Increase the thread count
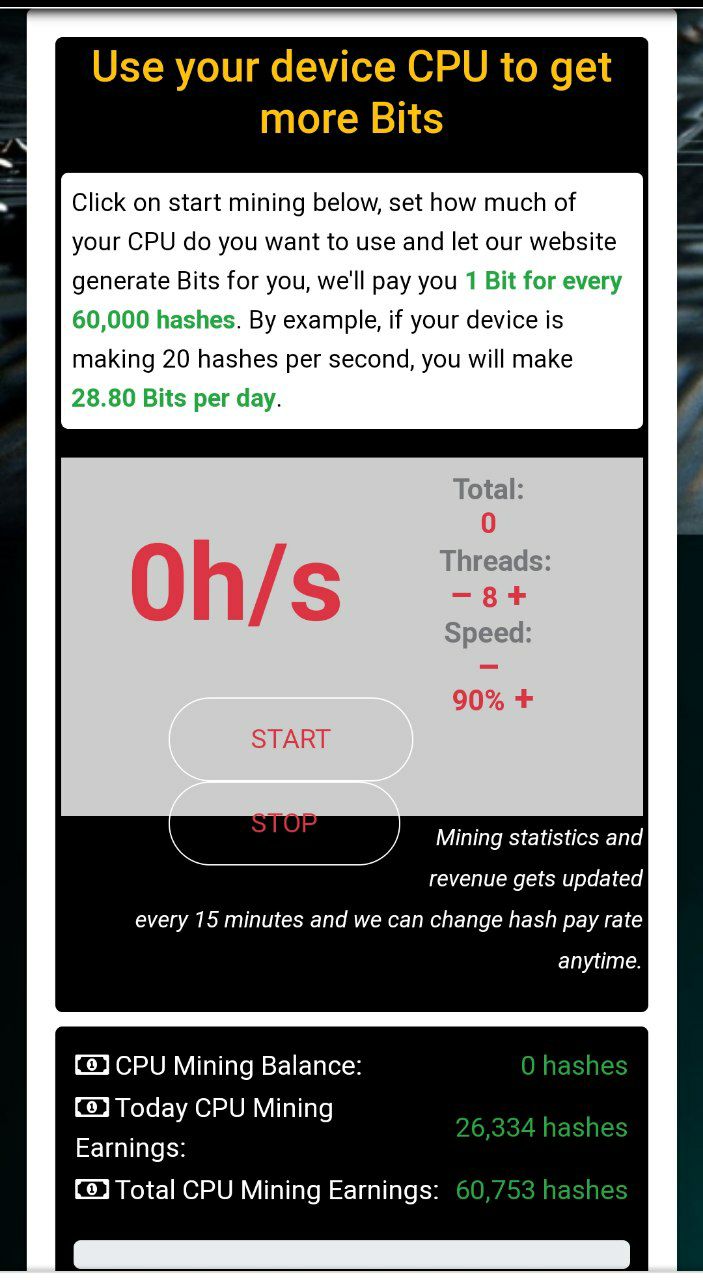 click(517, 596)
